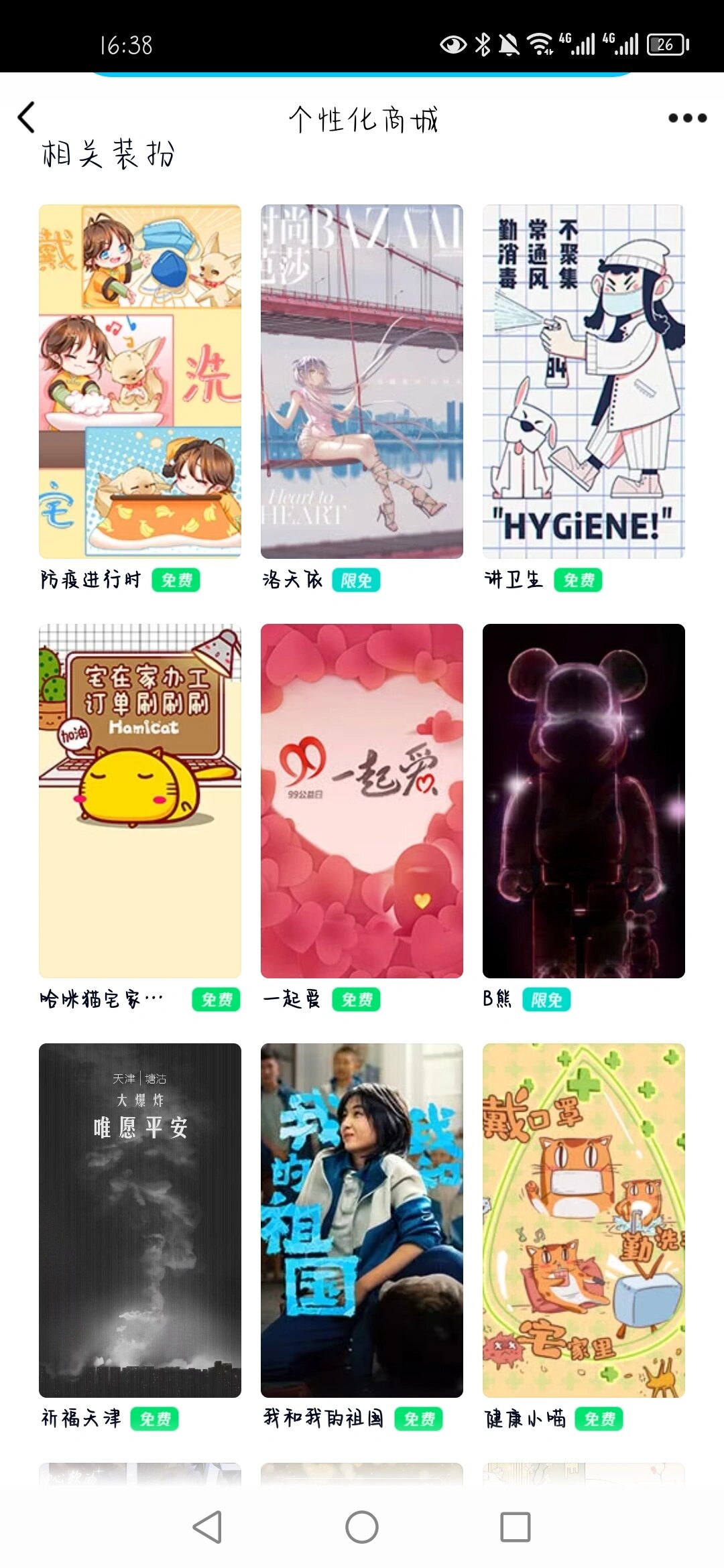This screenshot has width=724, height=1568.
Task: Tap the Bluetooth status bar icon
Action: 484,42
